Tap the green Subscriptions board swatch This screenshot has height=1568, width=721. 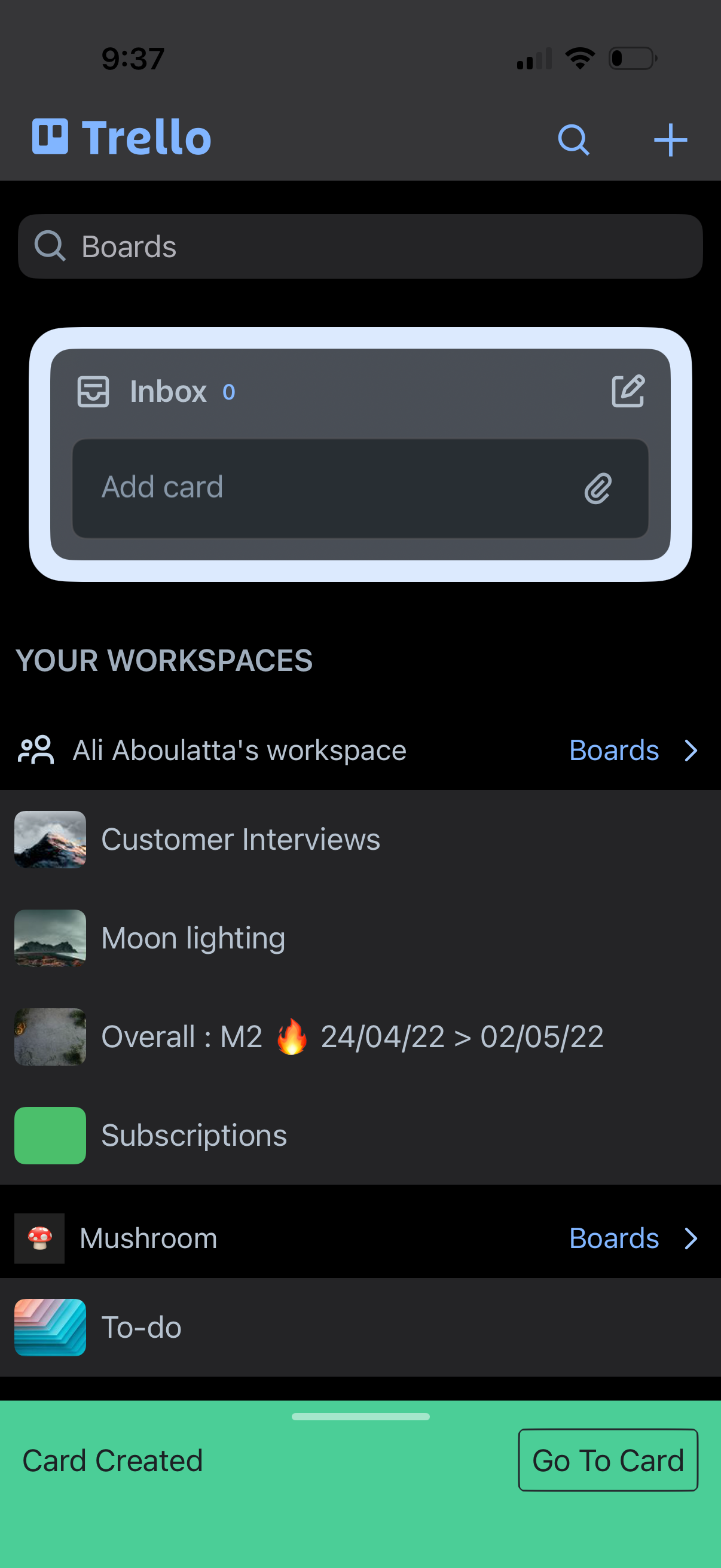coord(50,1134)
